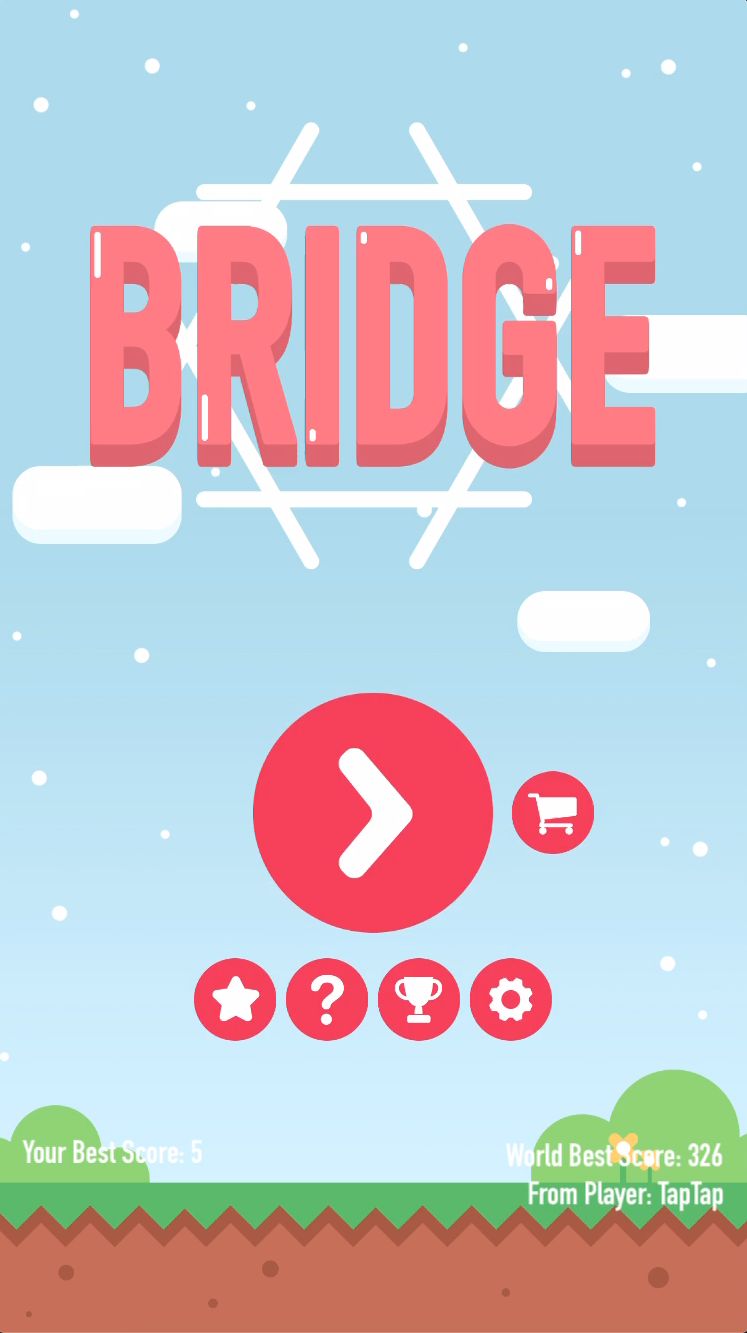
Task: Start the game with the large arrow button
Action: pyautogui.click(x=373, y=813)
